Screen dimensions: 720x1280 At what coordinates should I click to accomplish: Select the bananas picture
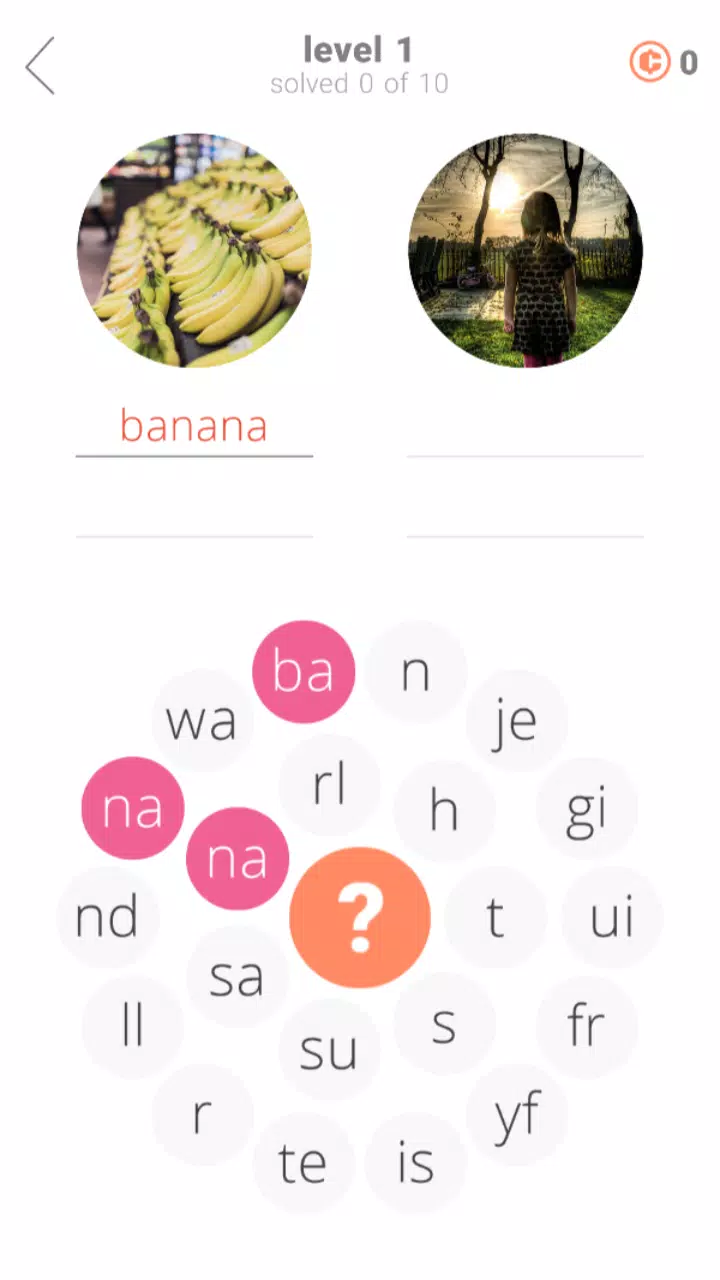point(194,250)
